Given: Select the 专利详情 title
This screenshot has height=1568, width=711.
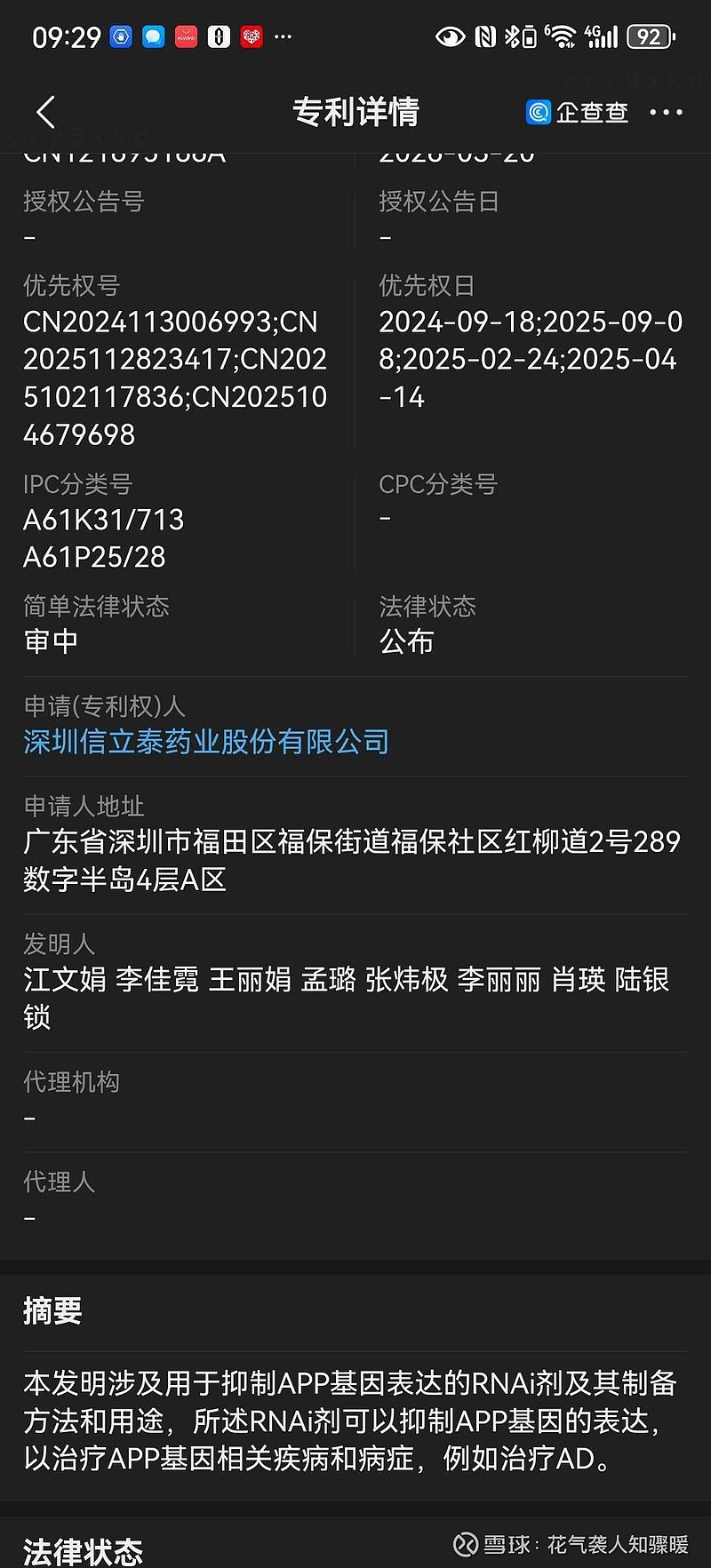Looking at the screenshot, I should point(355,112).
